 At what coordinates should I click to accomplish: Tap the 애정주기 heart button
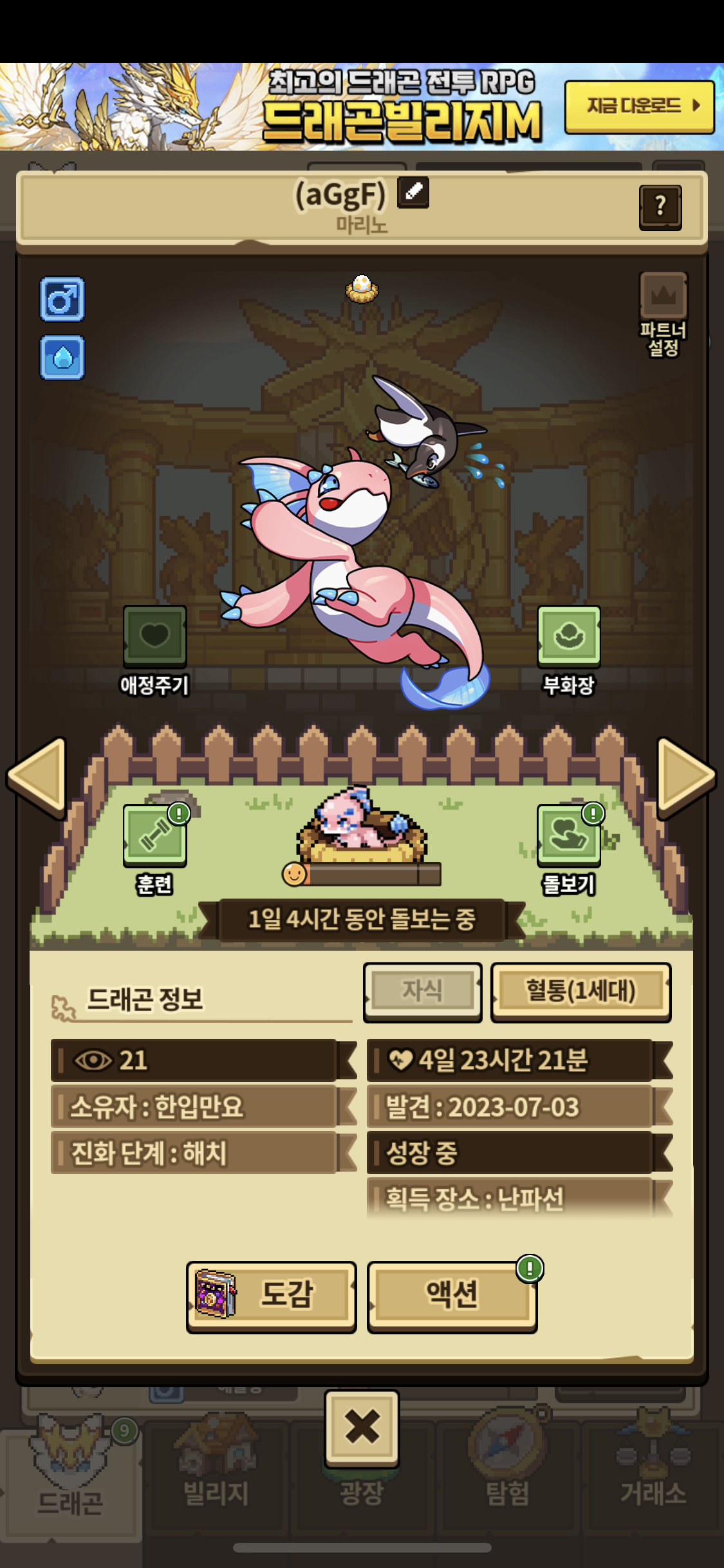[x=155, y=650]
